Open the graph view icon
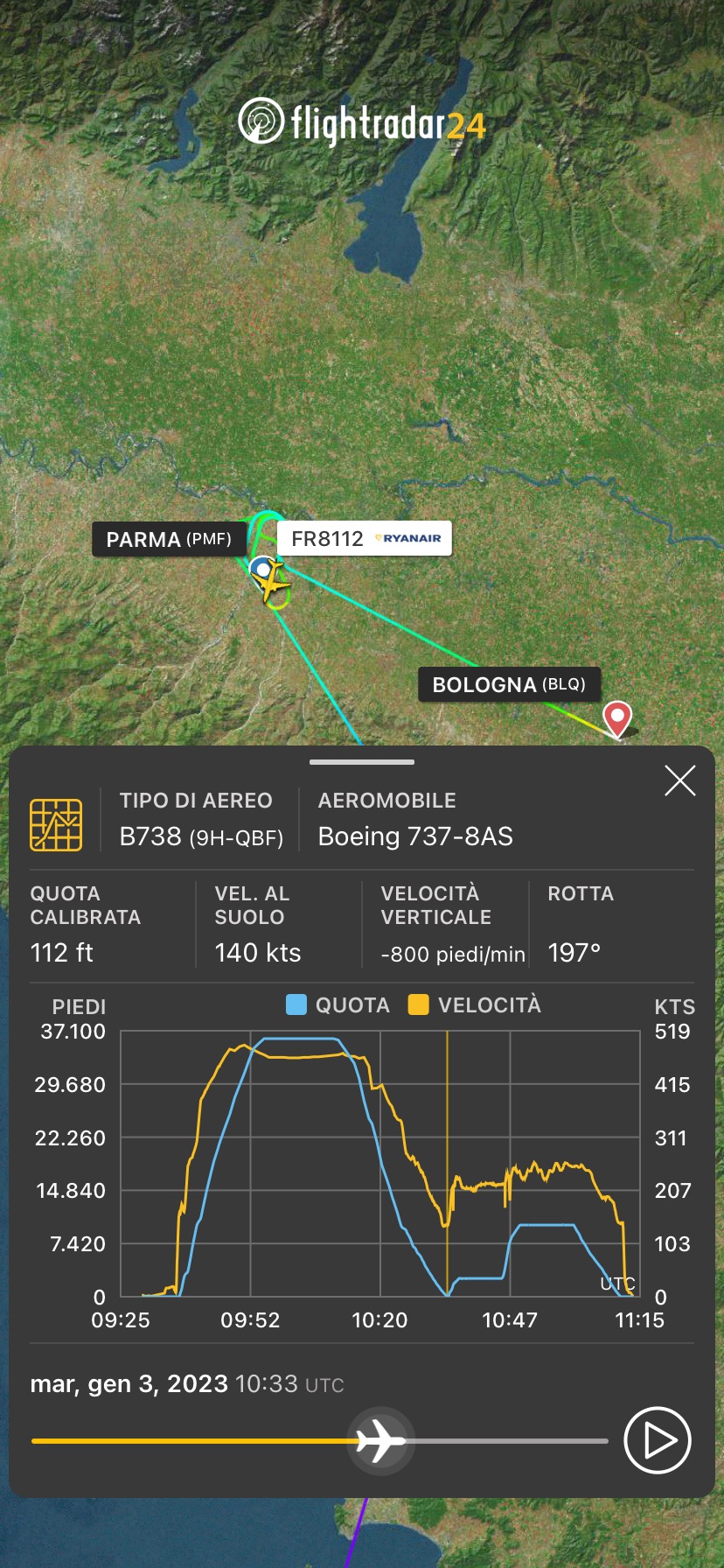 [56, 824]
